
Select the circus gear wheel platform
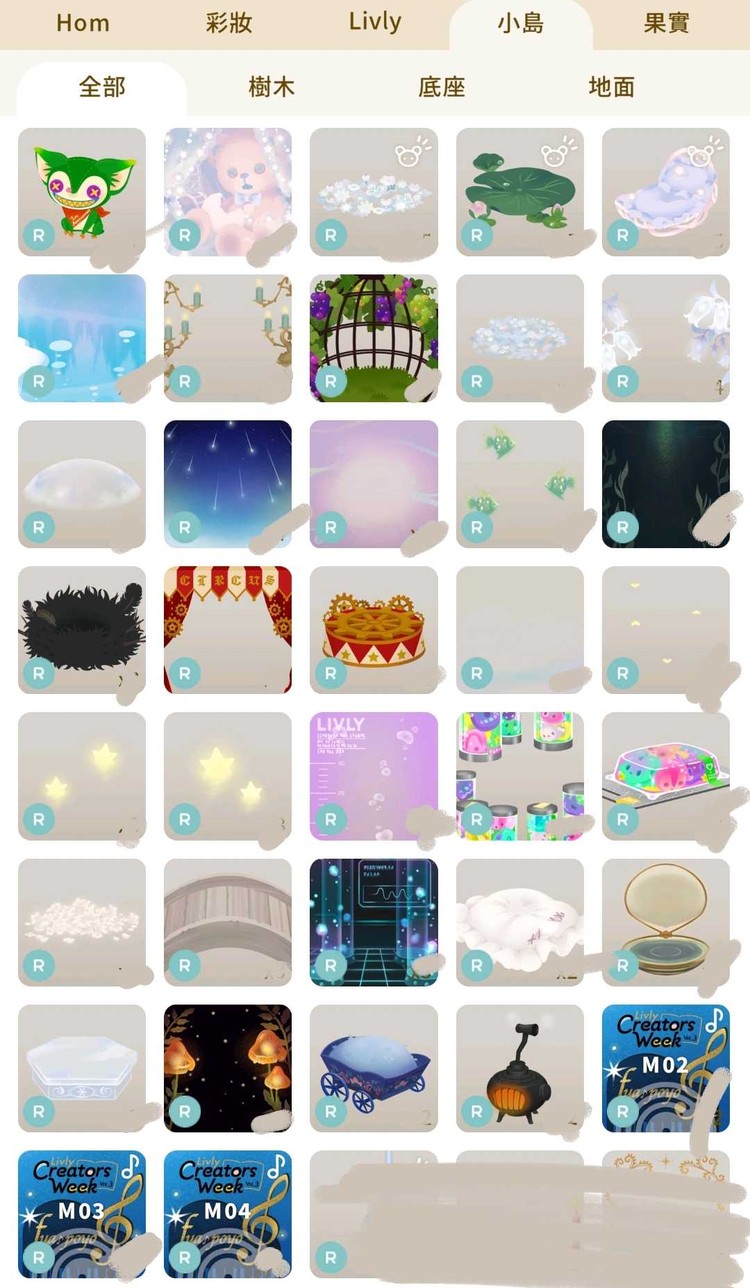[x=374, y=630]
